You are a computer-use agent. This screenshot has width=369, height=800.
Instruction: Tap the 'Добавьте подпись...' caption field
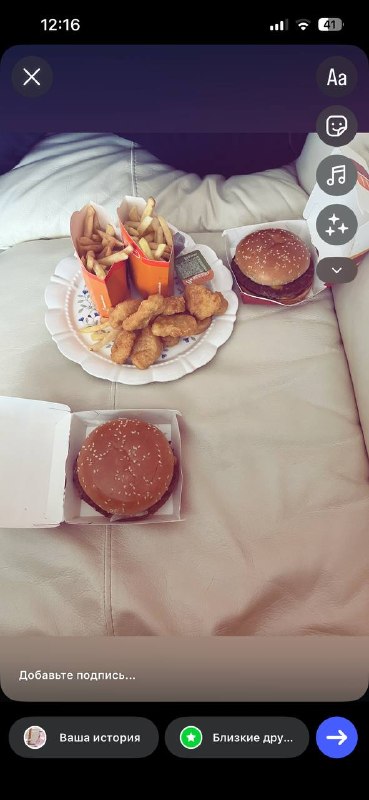coord(184,675)
